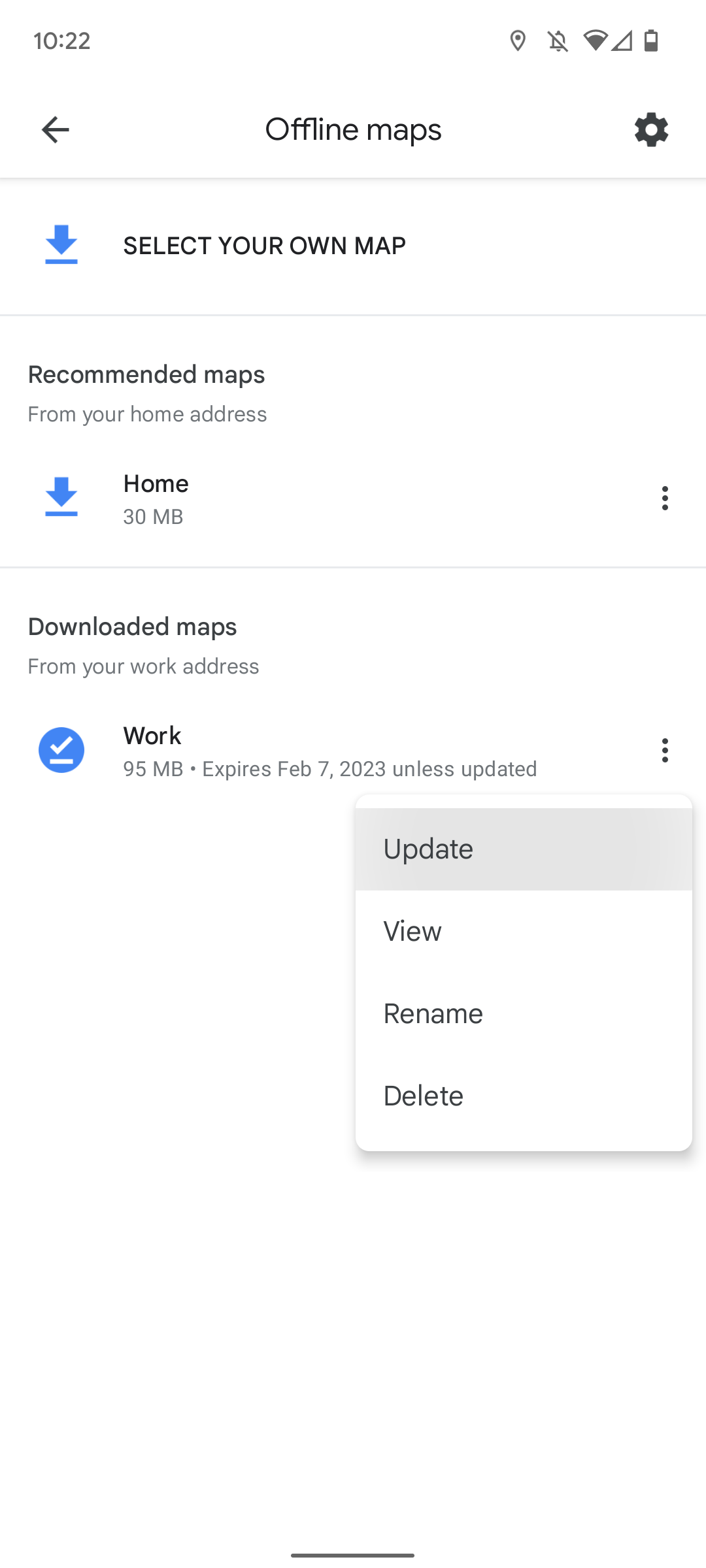Click the notifications-off bell icon in status bar
Viewport: 706px width, 1568px height.
click(559, 41)
